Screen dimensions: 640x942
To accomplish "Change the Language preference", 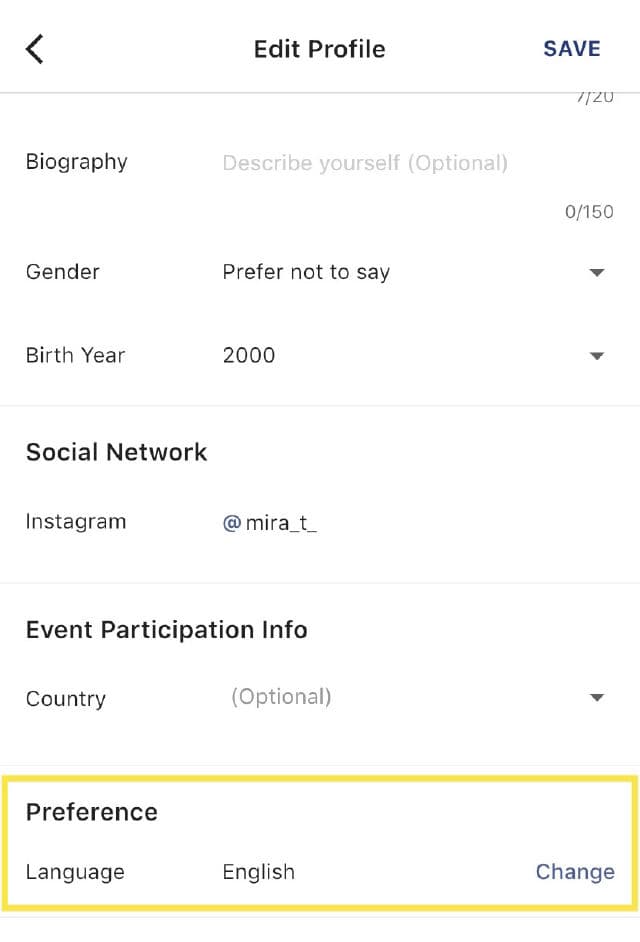I will pos(574,872).
